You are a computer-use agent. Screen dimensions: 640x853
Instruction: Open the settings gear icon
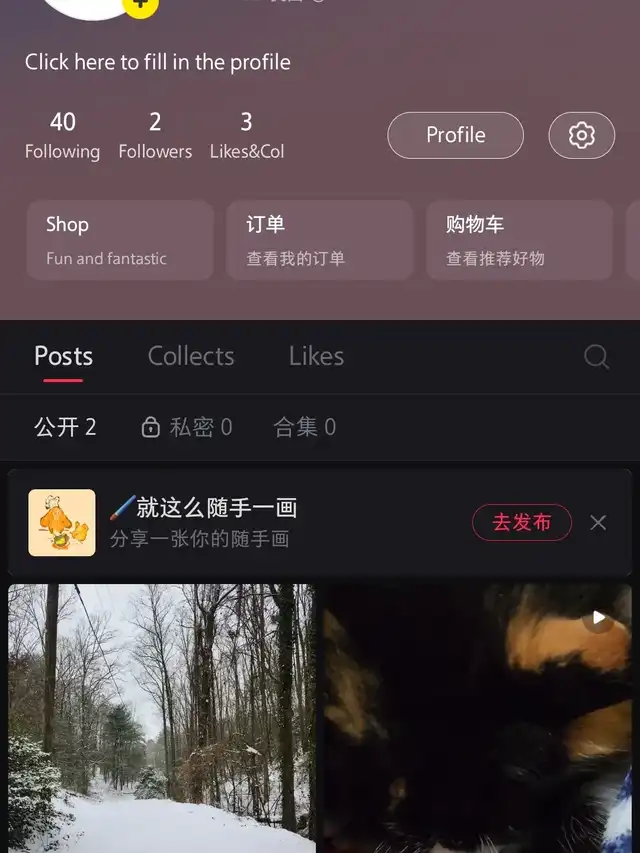click(x=581, y=135)
